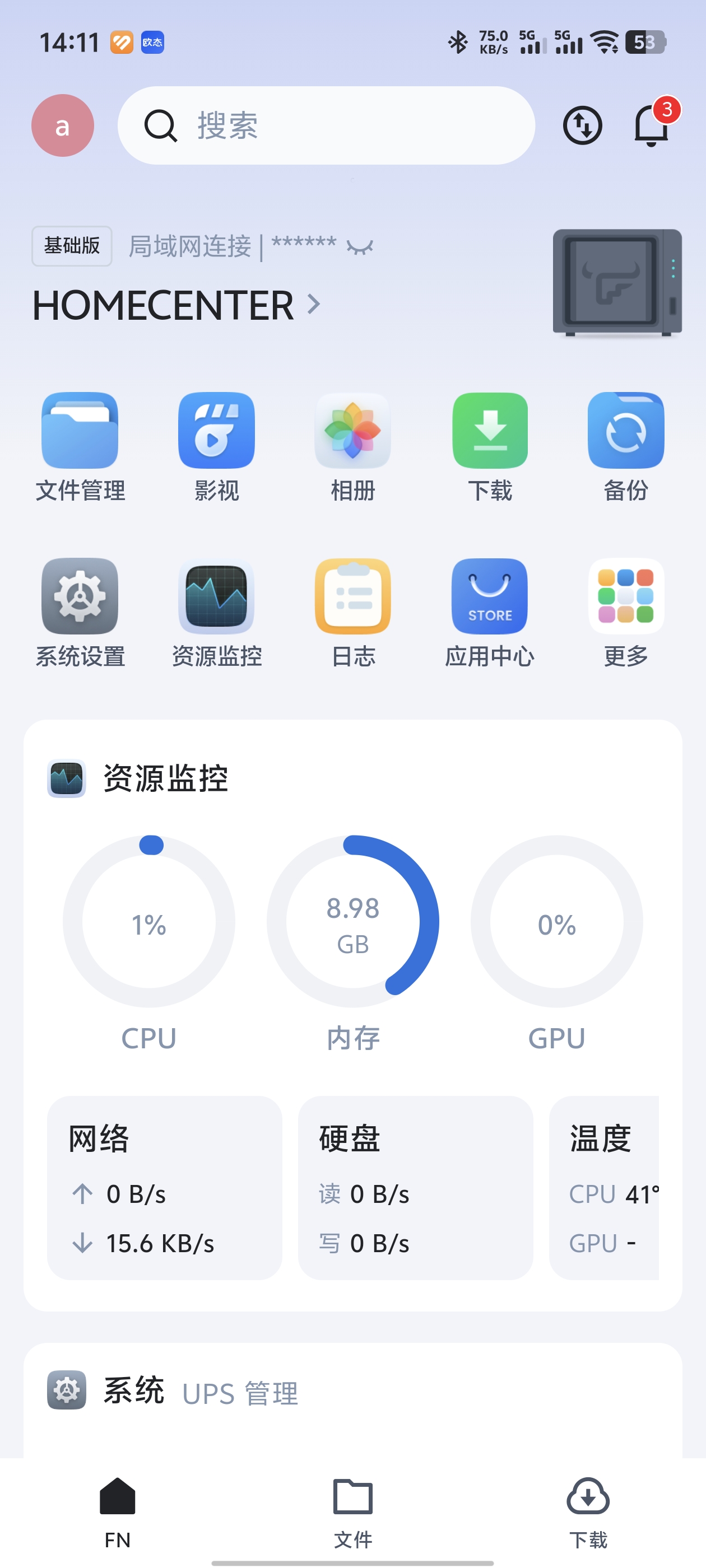Open the 相册 photo album app
706x1568 pixels.
click(352, 431)
